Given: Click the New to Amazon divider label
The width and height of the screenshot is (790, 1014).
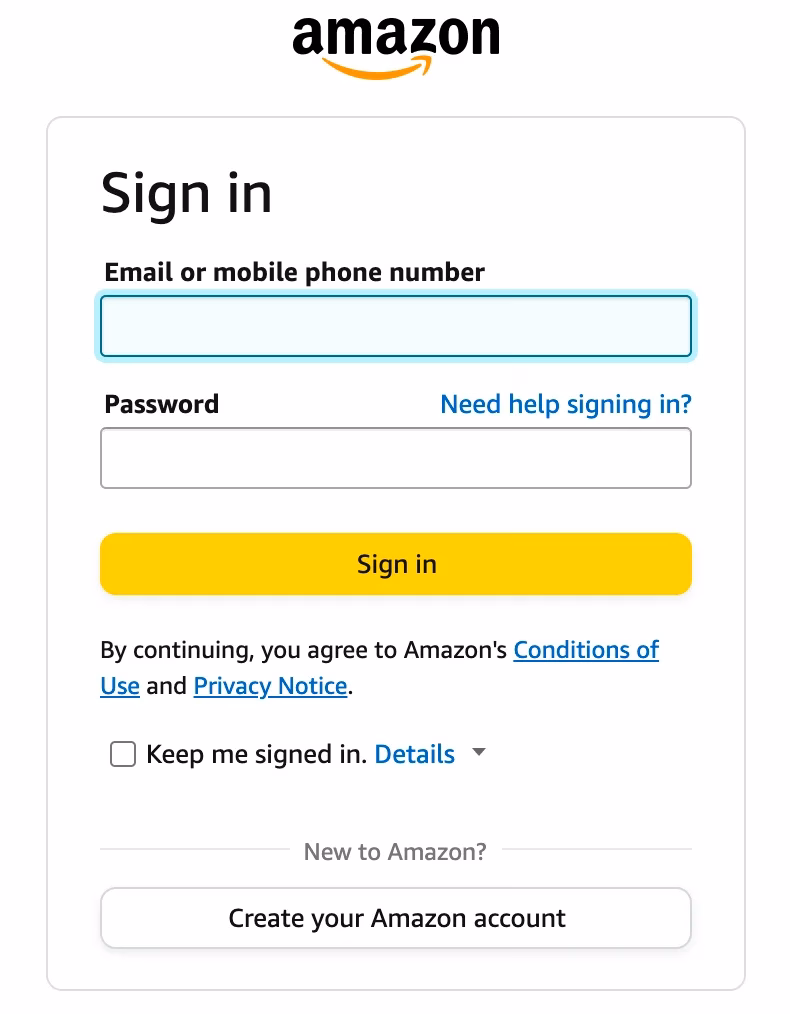Looking at the screenshot, I should (x=394, y=851).
